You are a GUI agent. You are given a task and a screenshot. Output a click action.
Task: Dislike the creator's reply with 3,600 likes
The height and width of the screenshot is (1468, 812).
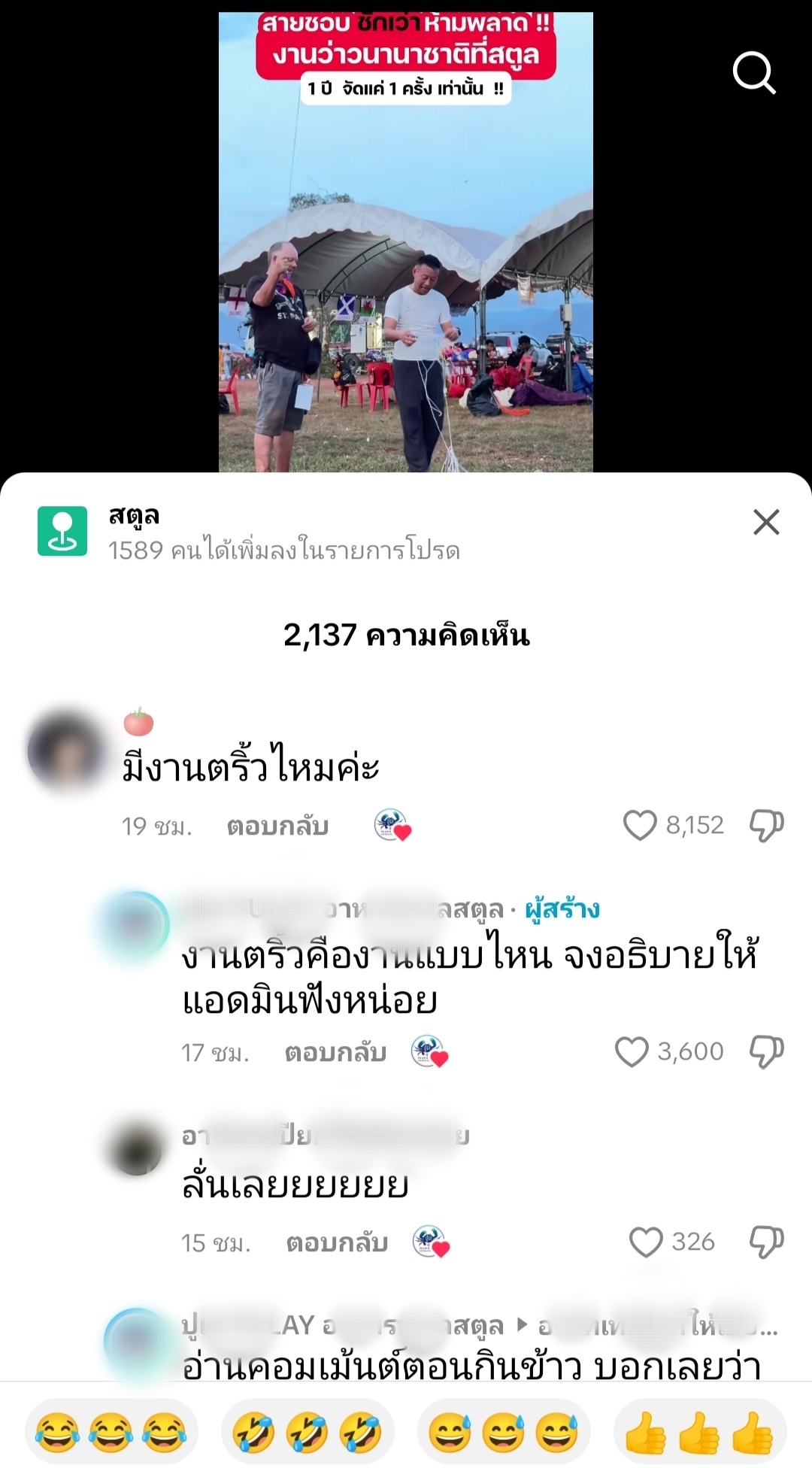(766, 1051)
